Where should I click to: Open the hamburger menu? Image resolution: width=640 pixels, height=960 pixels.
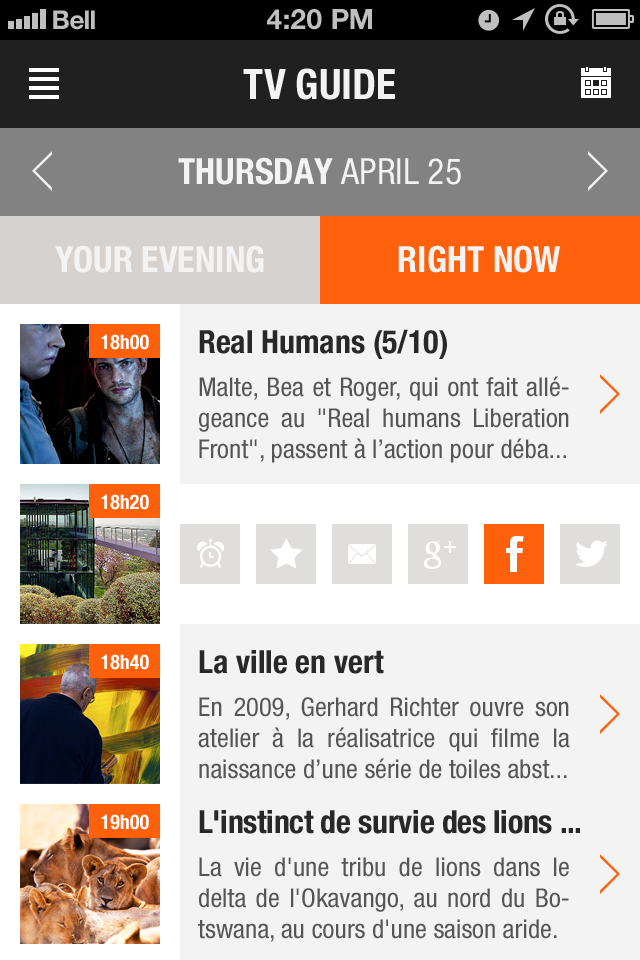(x=44, y=84)
